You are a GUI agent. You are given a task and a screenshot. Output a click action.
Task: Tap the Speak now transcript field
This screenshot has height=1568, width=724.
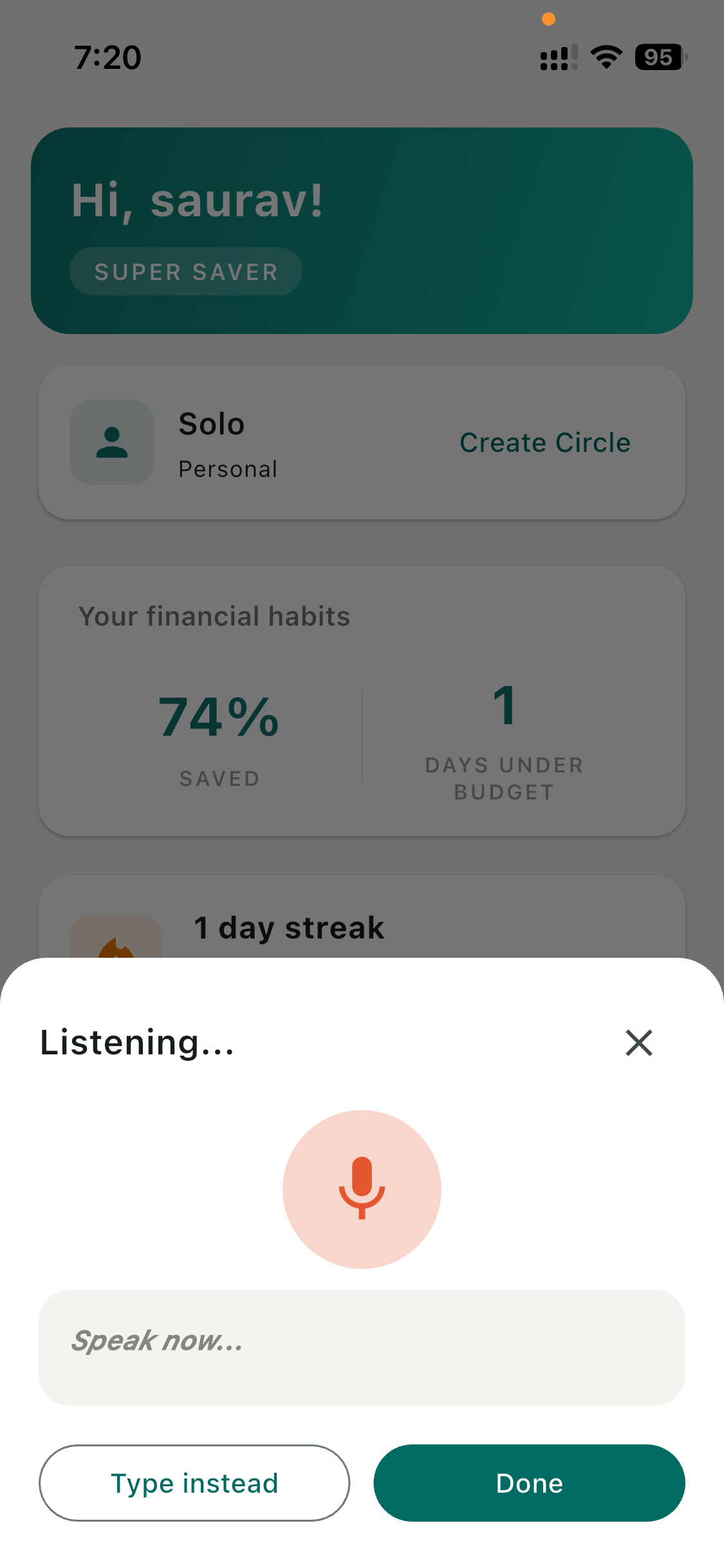tap(362, 1347)
